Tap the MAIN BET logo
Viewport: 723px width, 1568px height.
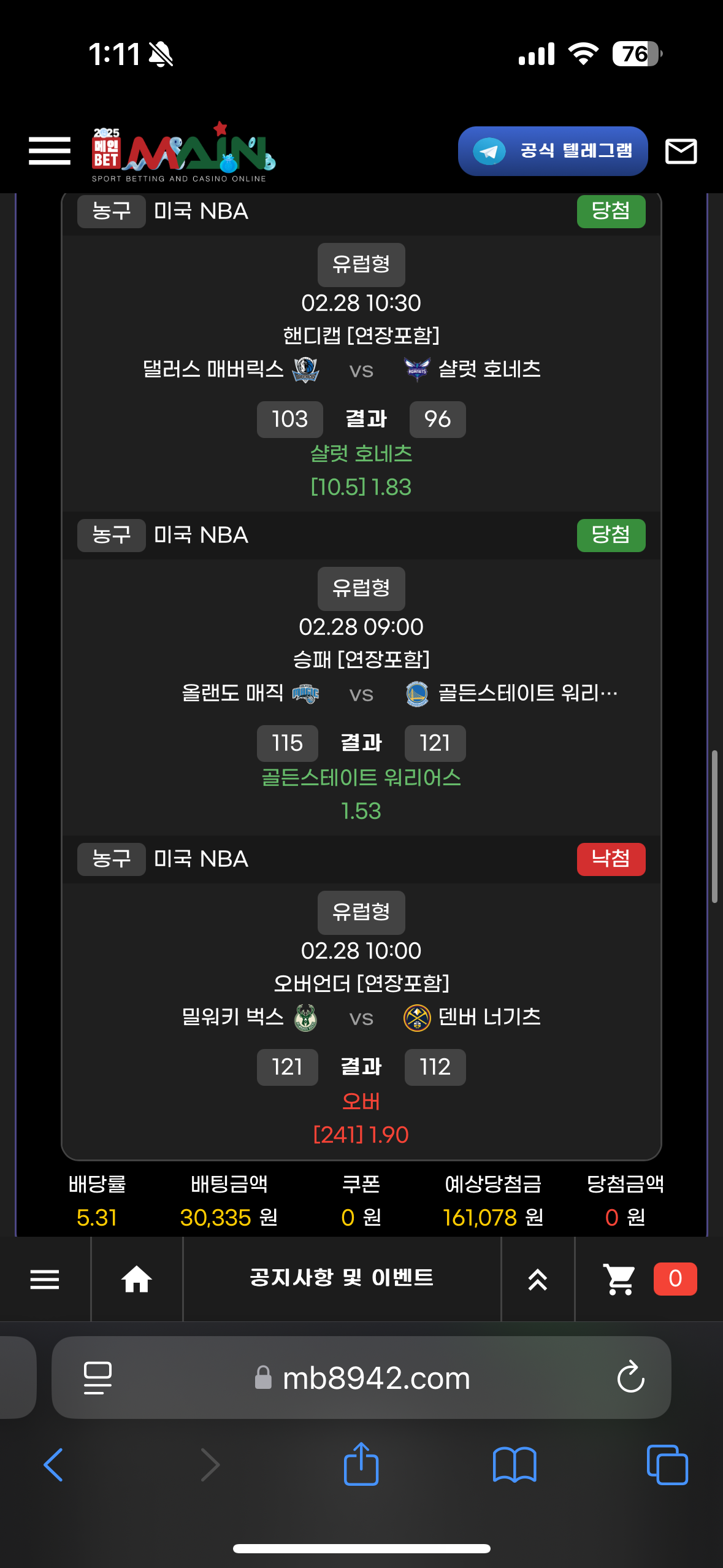tap(183, 152)
